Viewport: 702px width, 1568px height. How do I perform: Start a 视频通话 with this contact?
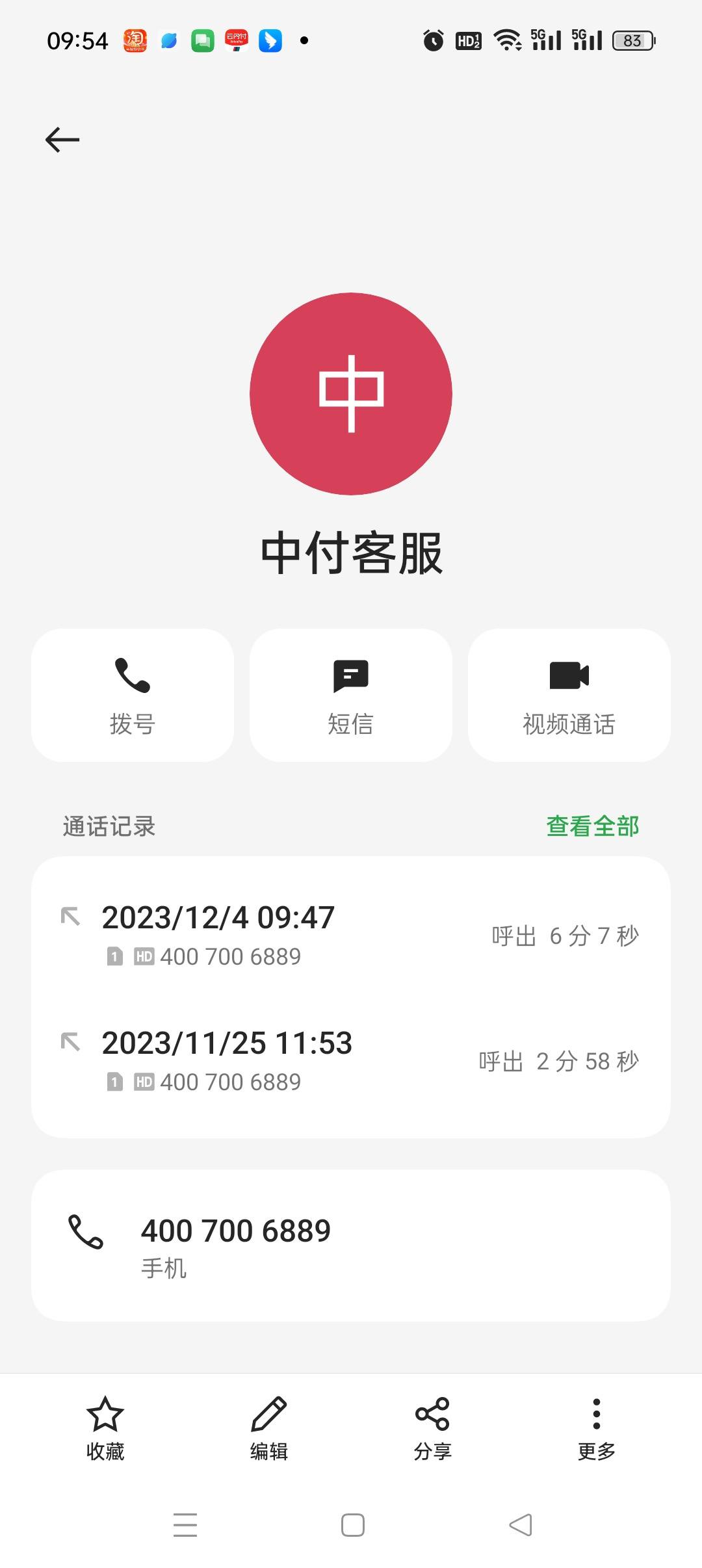click(569, 695)
